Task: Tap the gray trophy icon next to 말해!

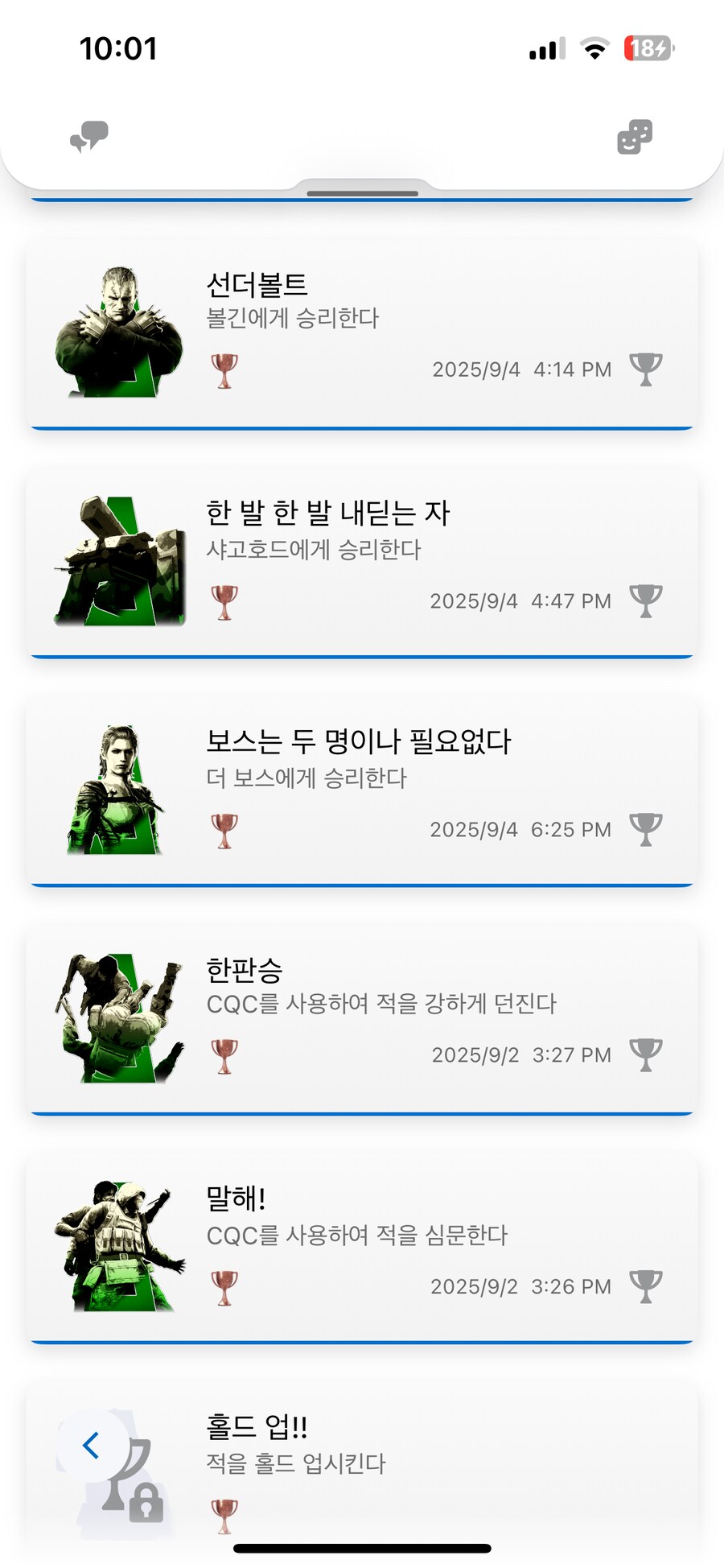Action: [647, 1285]
